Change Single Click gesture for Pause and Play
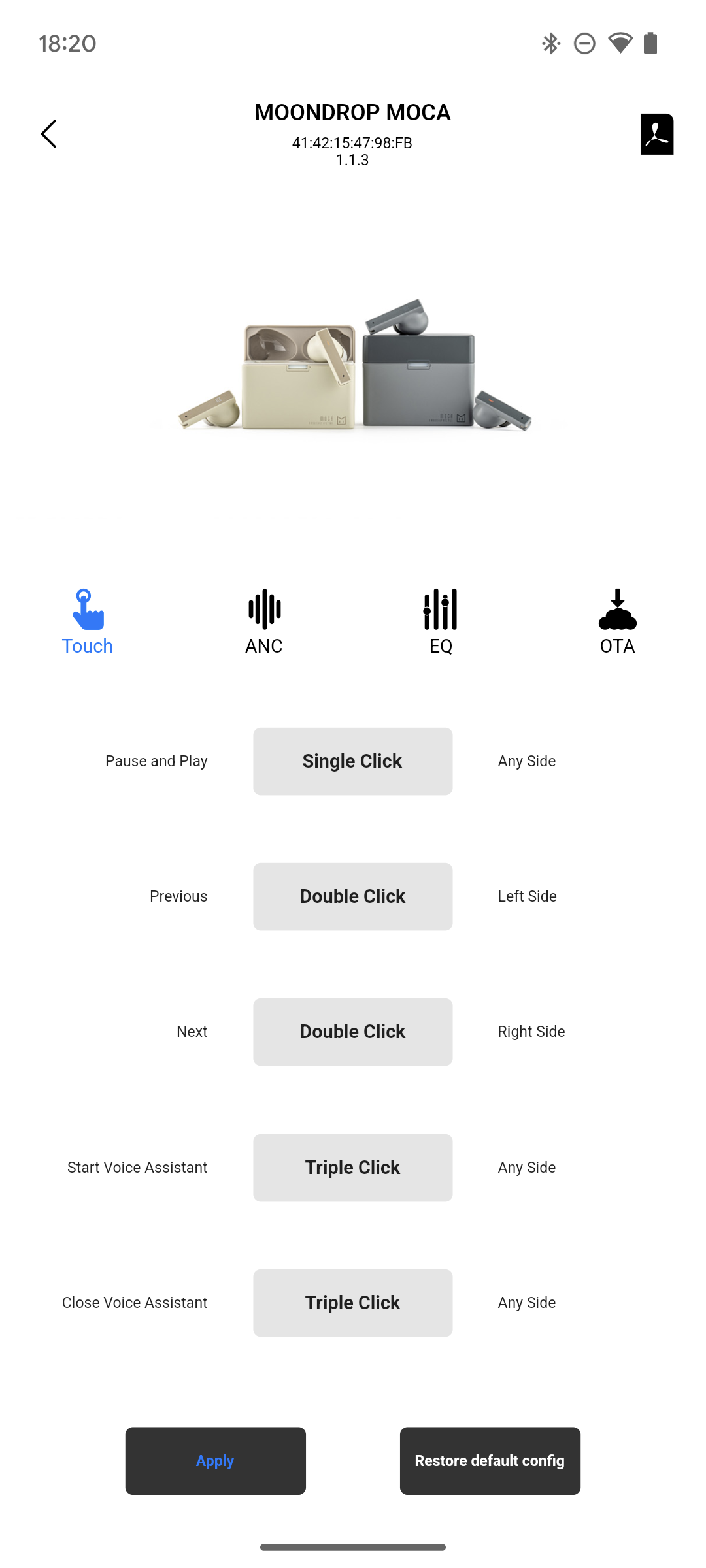This screenshot has width=706, height=1568. (x=353, y=761)
